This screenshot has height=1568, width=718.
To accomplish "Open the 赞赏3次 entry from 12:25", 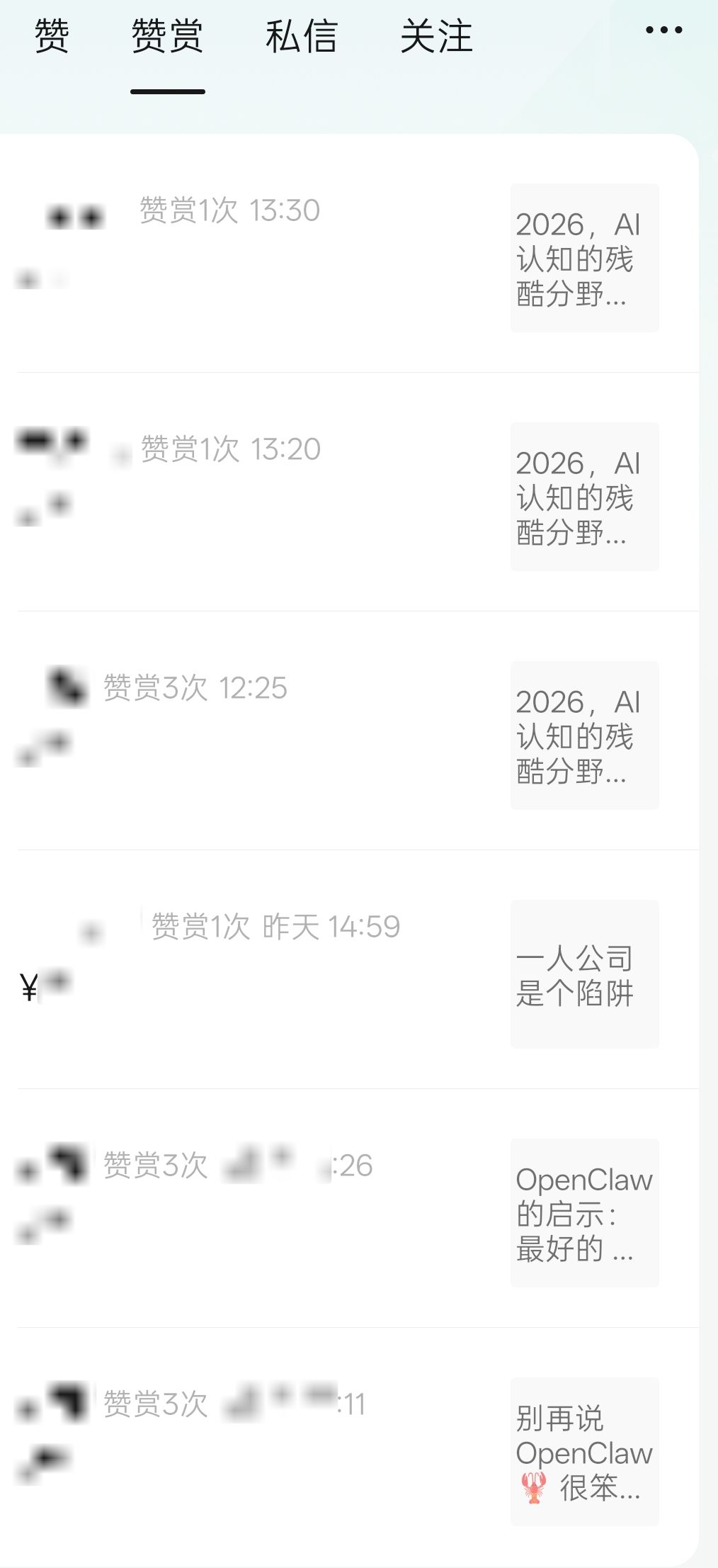I will (195, 688).
